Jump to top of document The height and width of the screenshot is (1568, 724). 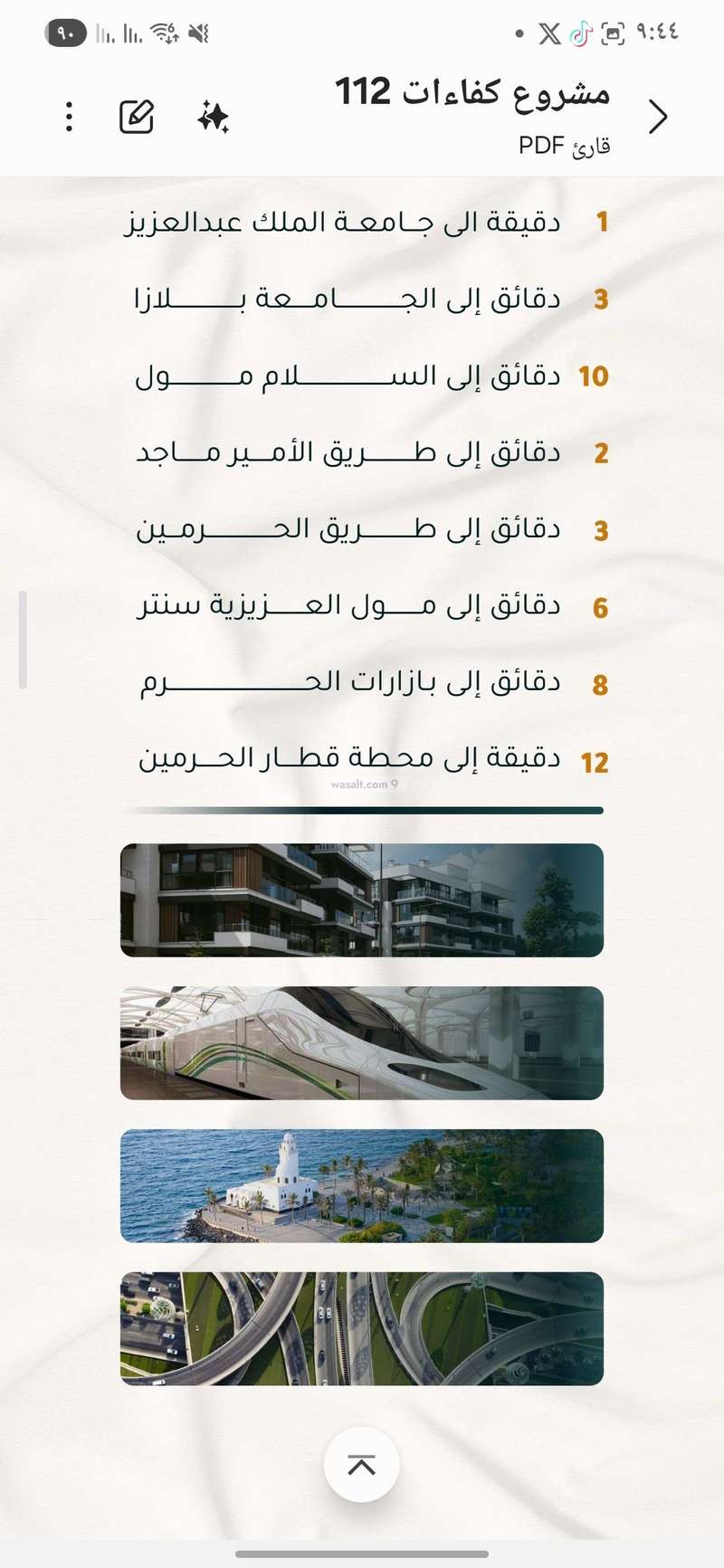pos(361,1464)
